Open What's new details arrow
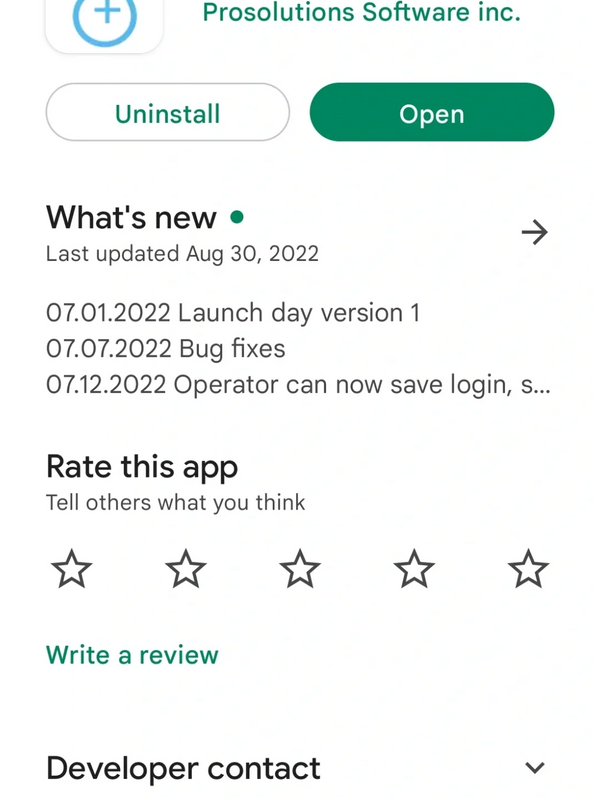 coord(535,233)
